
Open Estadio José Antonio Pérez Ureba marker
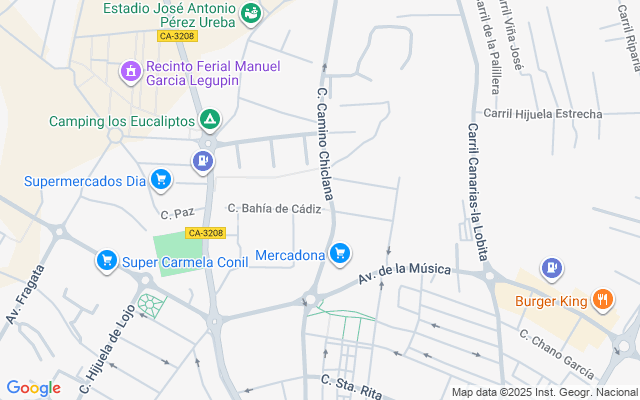click(x=252, y=13)
